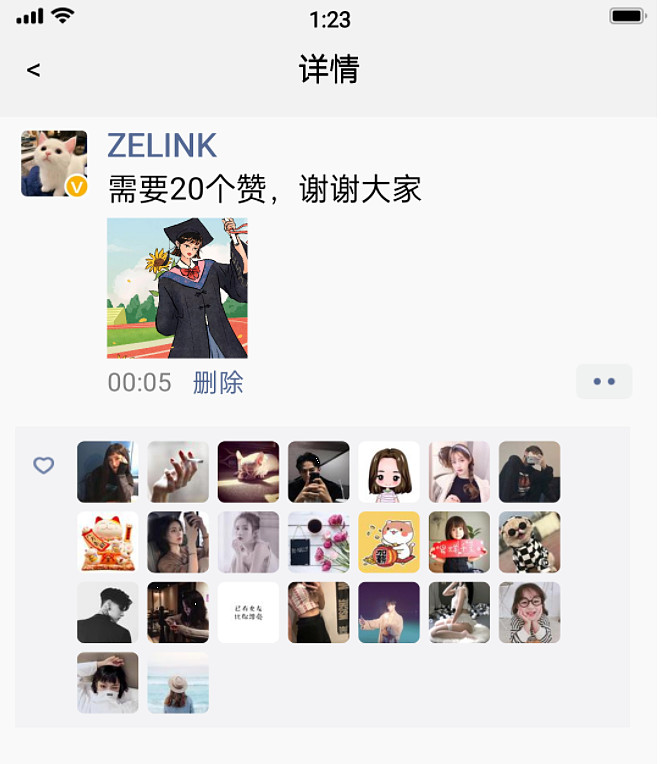Open the dog with sunglasses avatar

click(x=529, y=542)
